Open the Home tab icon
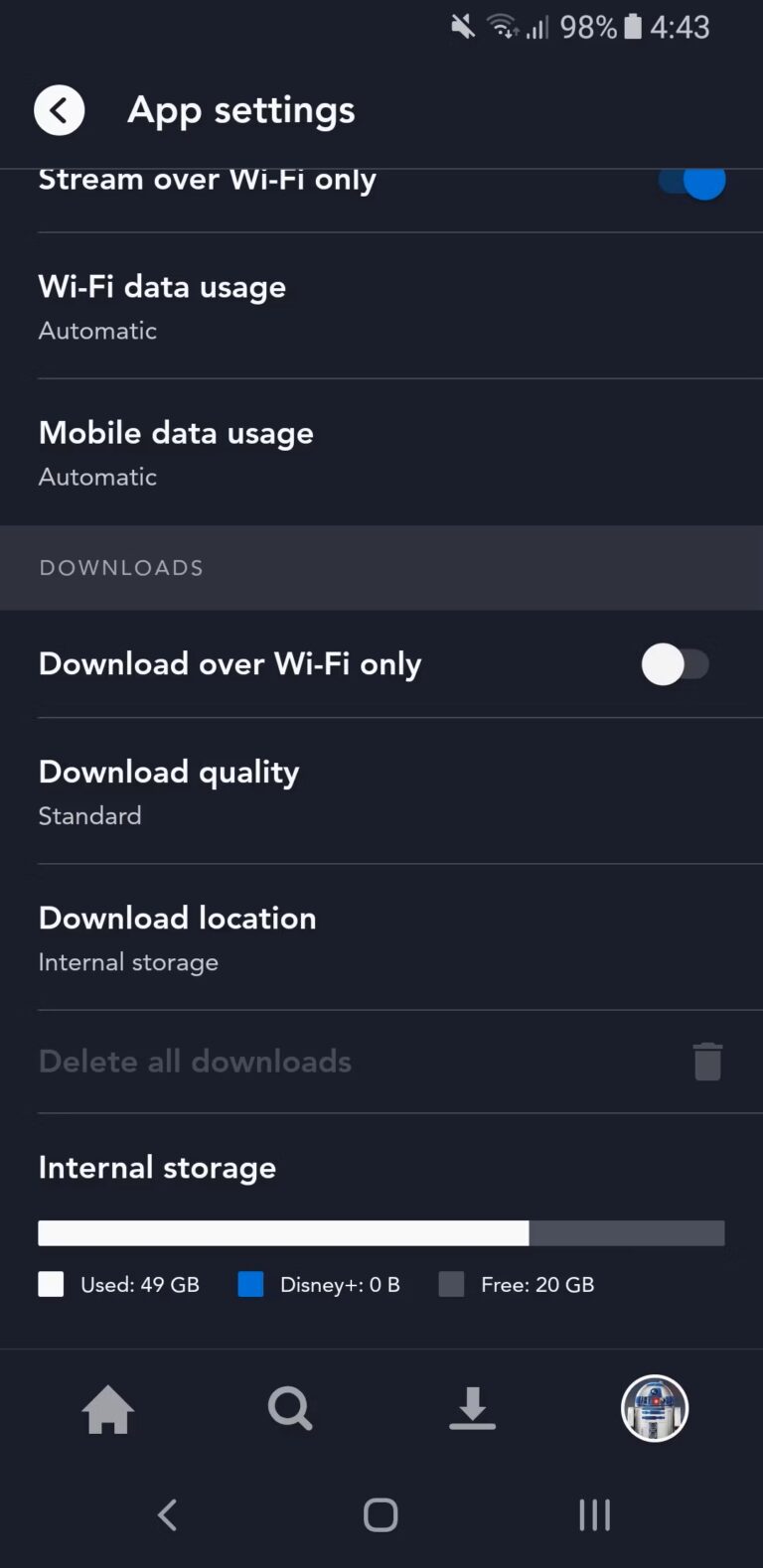This screenshot has width=763, height=1568. coord(107,1408)
